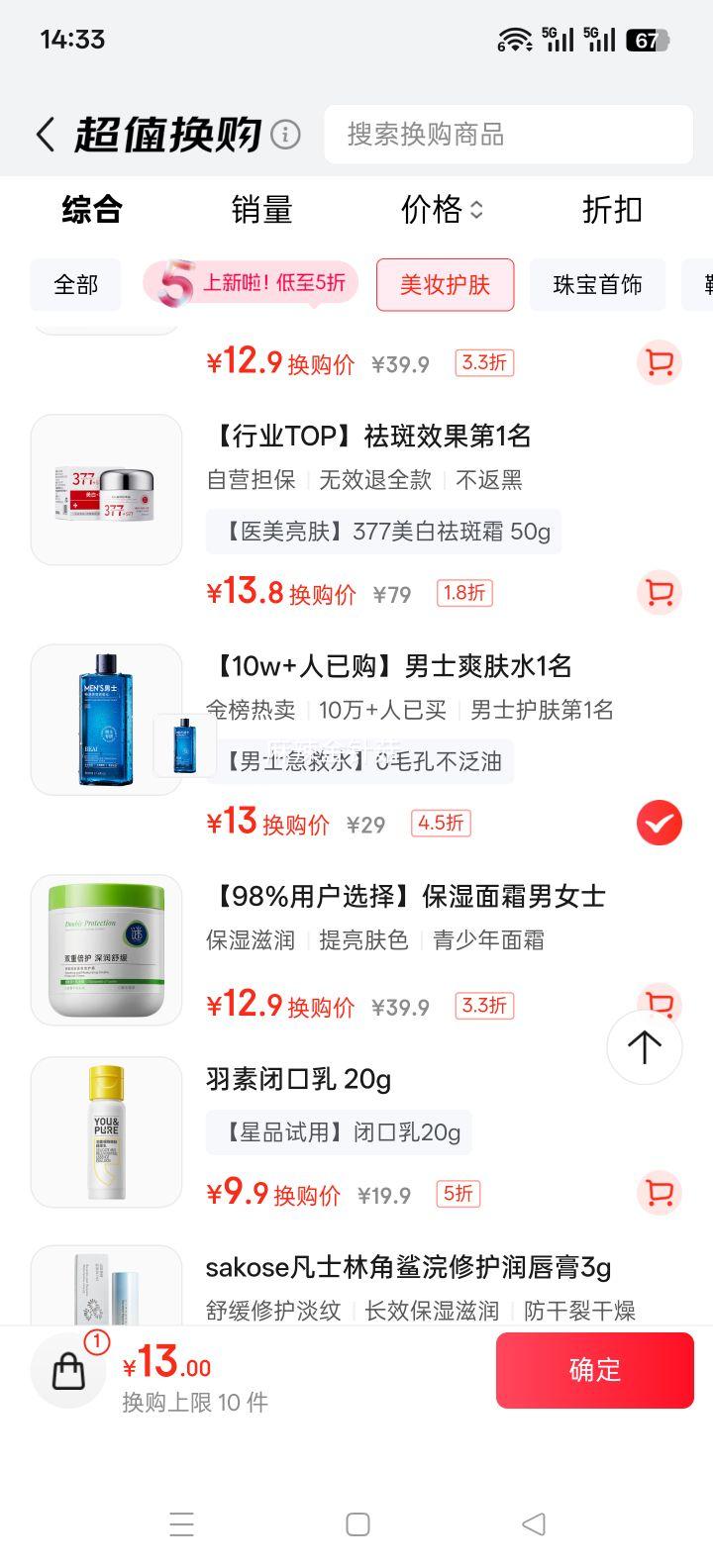The image size is (713, 1568).
Task: Open the 保湿面霜男女士 product
Action: click(405, 897)
